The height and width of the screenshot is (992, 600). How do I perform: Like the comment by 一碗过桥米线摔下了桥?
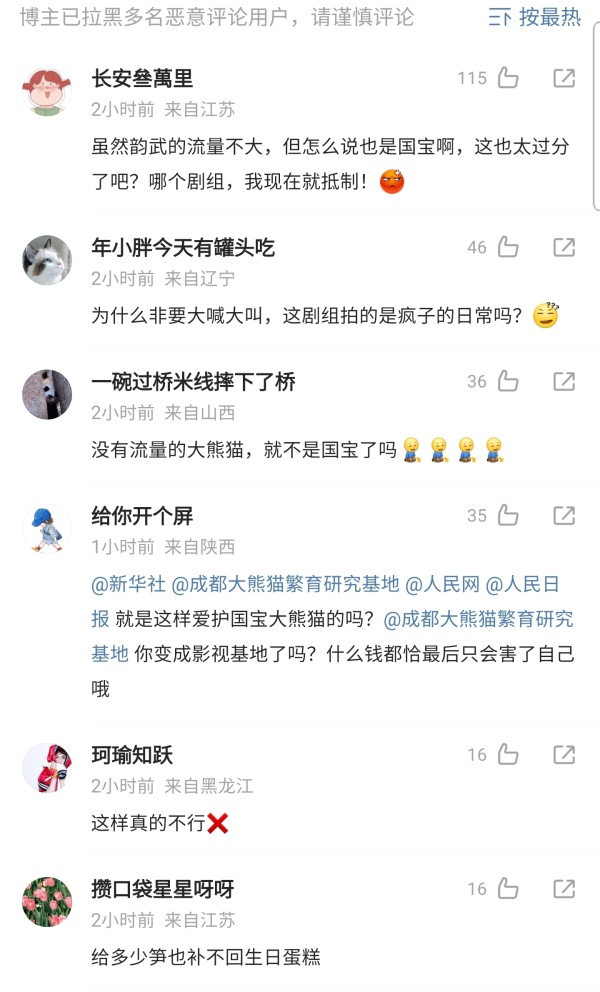coord(508,381)
